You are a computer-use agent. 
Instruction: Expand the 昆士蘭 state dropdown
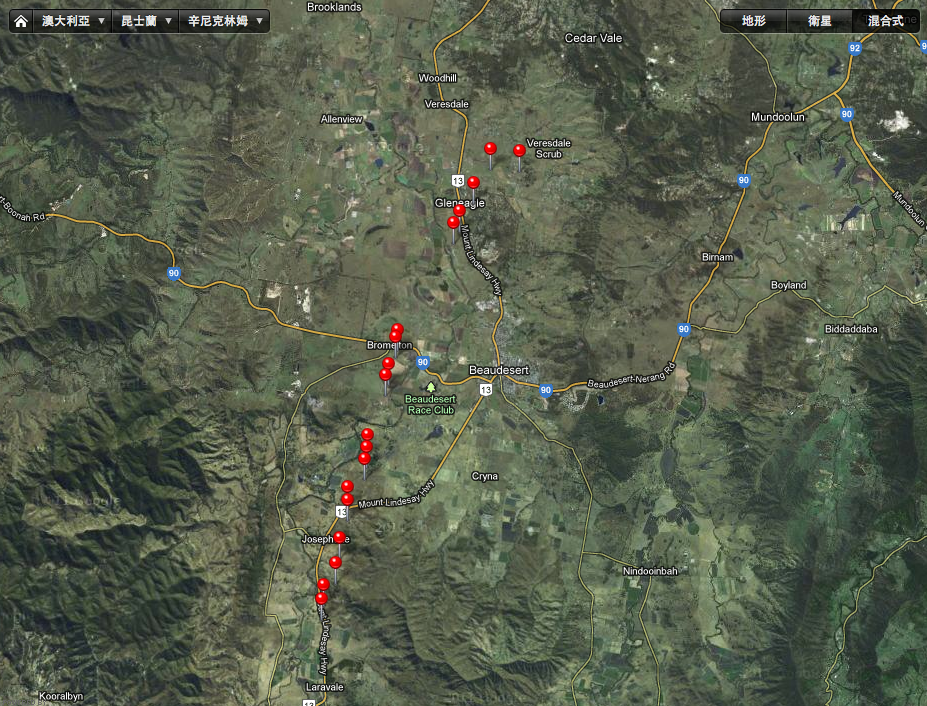(x=144, y=21)
